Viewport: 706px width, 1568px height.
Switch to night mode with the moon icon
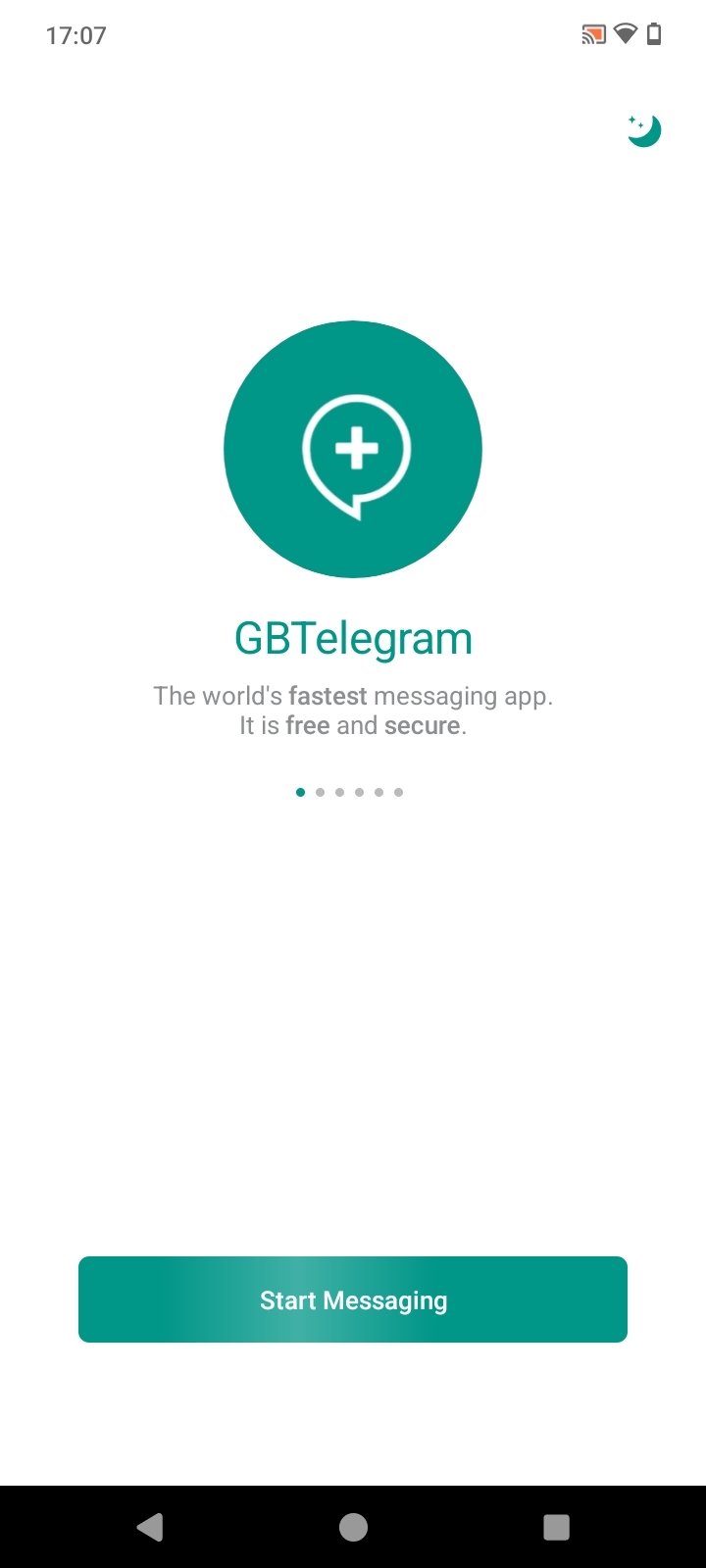click(644, 130)
